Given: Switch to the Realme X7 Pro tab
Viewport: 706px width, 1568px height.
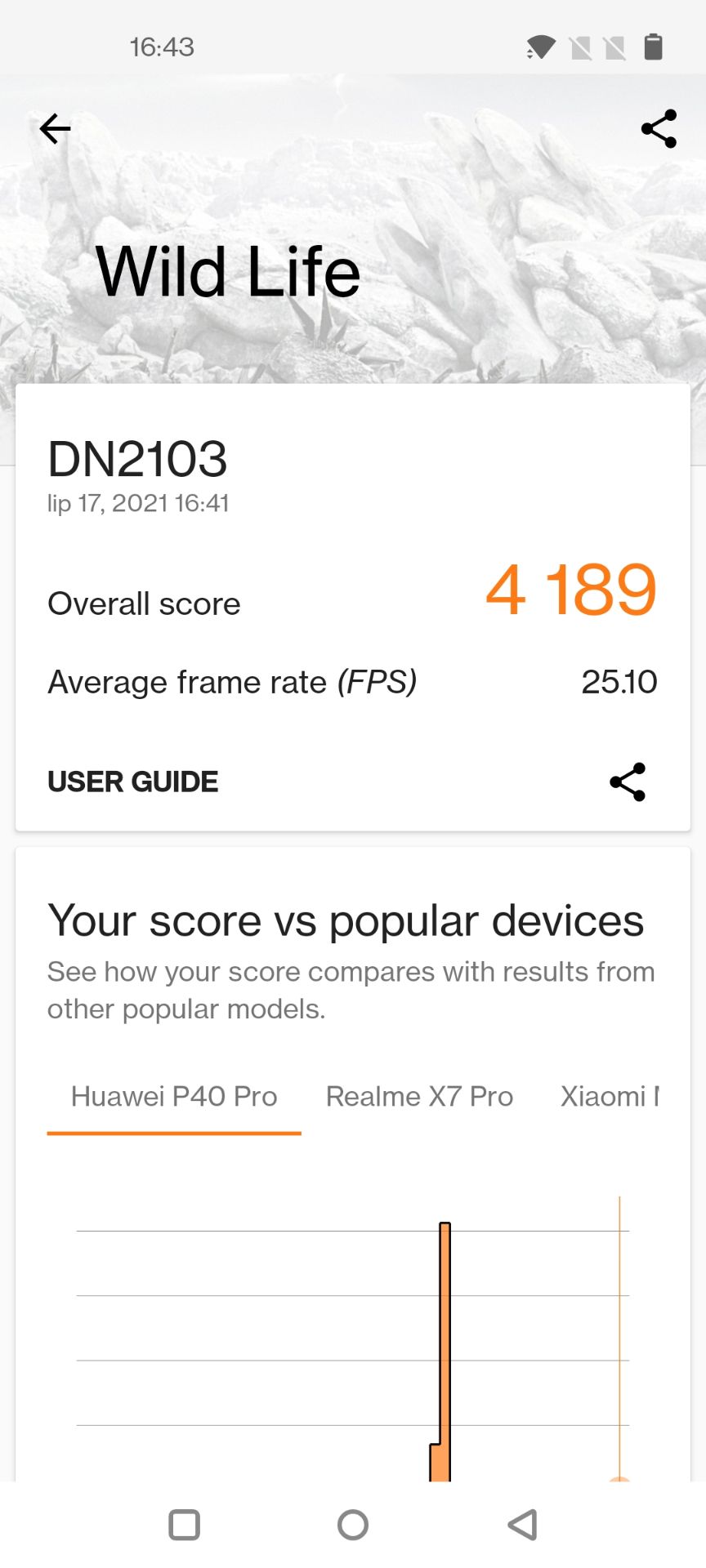Looking at the screenshot, I should [x=419, y=1096].
